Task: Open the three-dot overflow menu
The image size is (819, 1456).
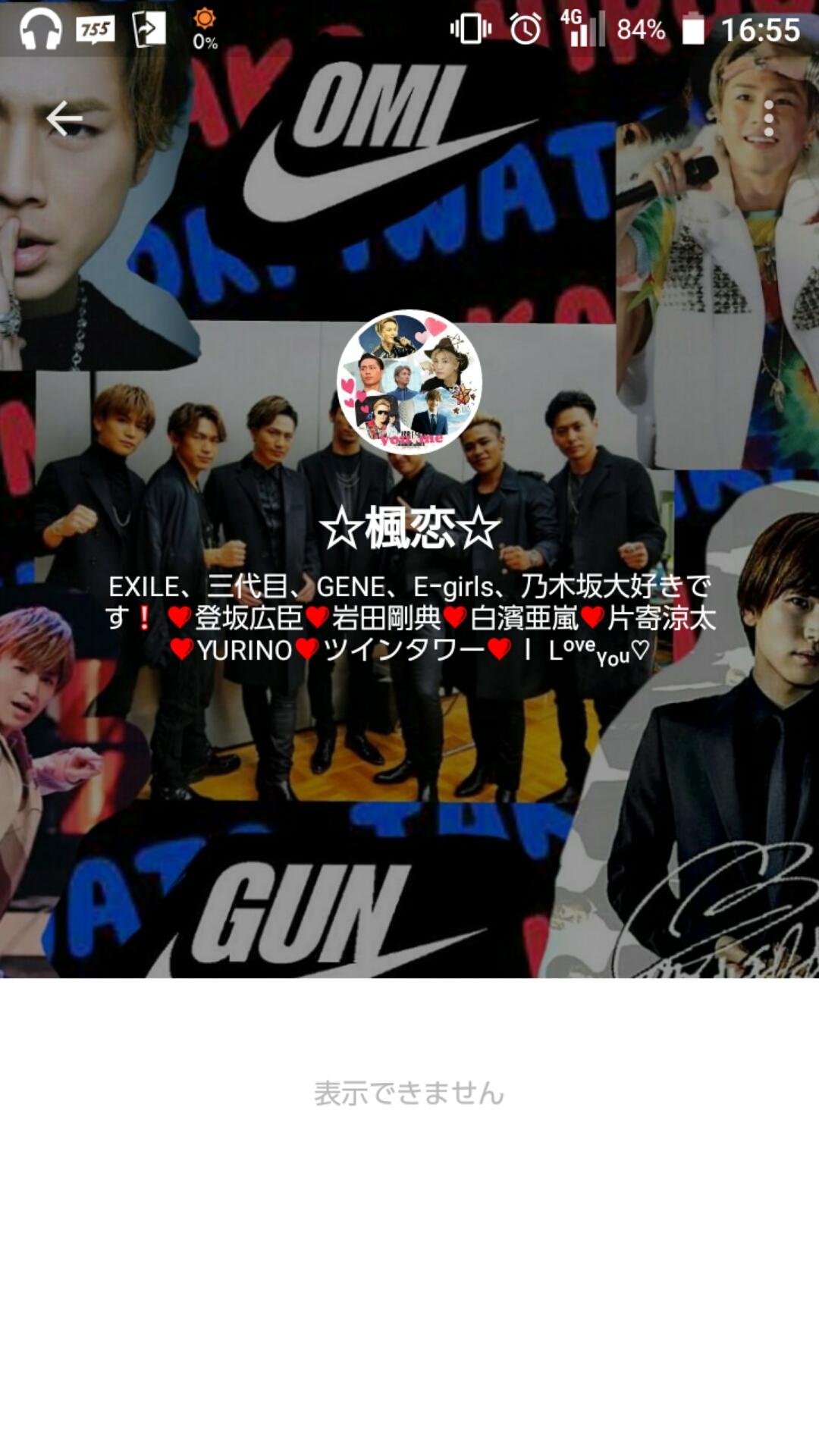Action: click(x=768, y=119)
